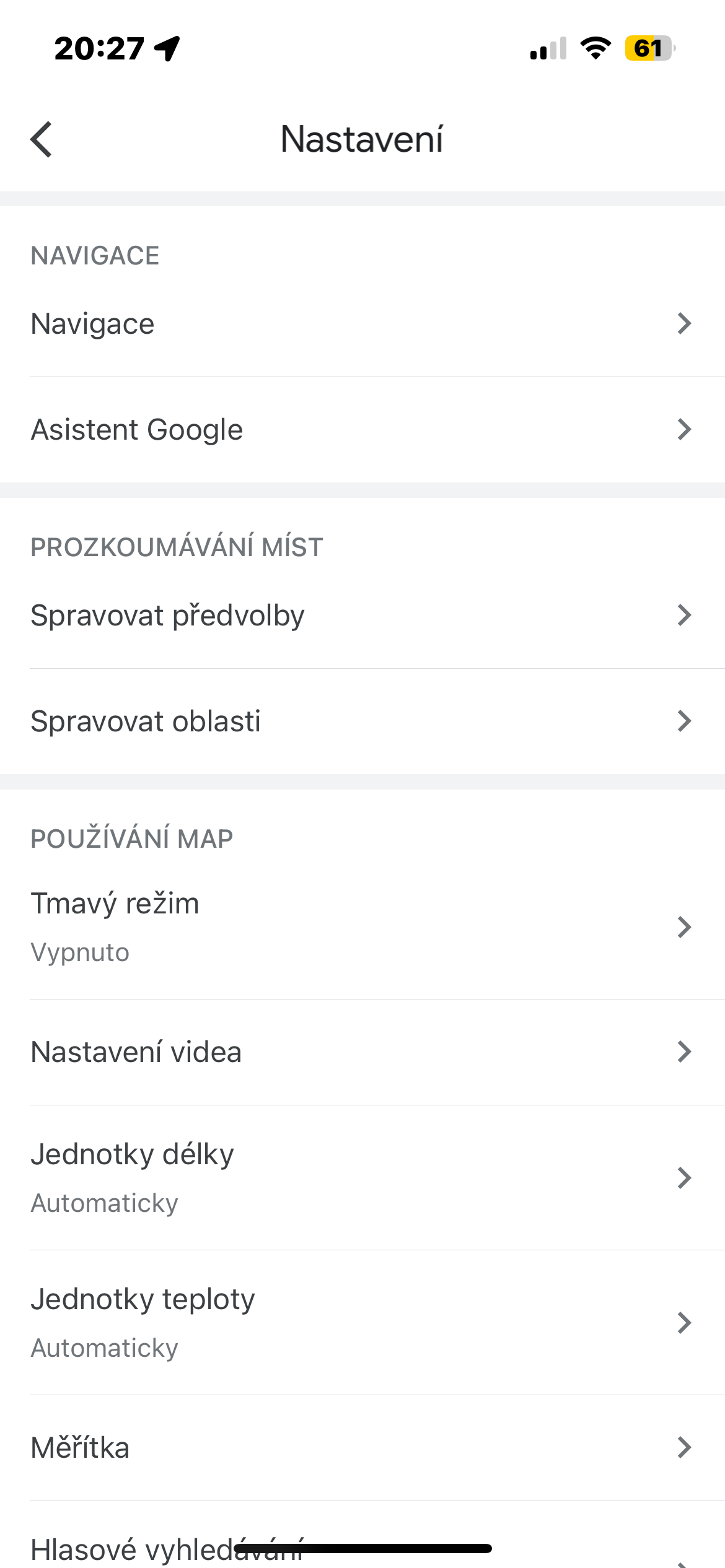Go back from the Nastavení screen
Image resolution: width=725 pixels, height=1568 pixels.
[x=42, y=139]
